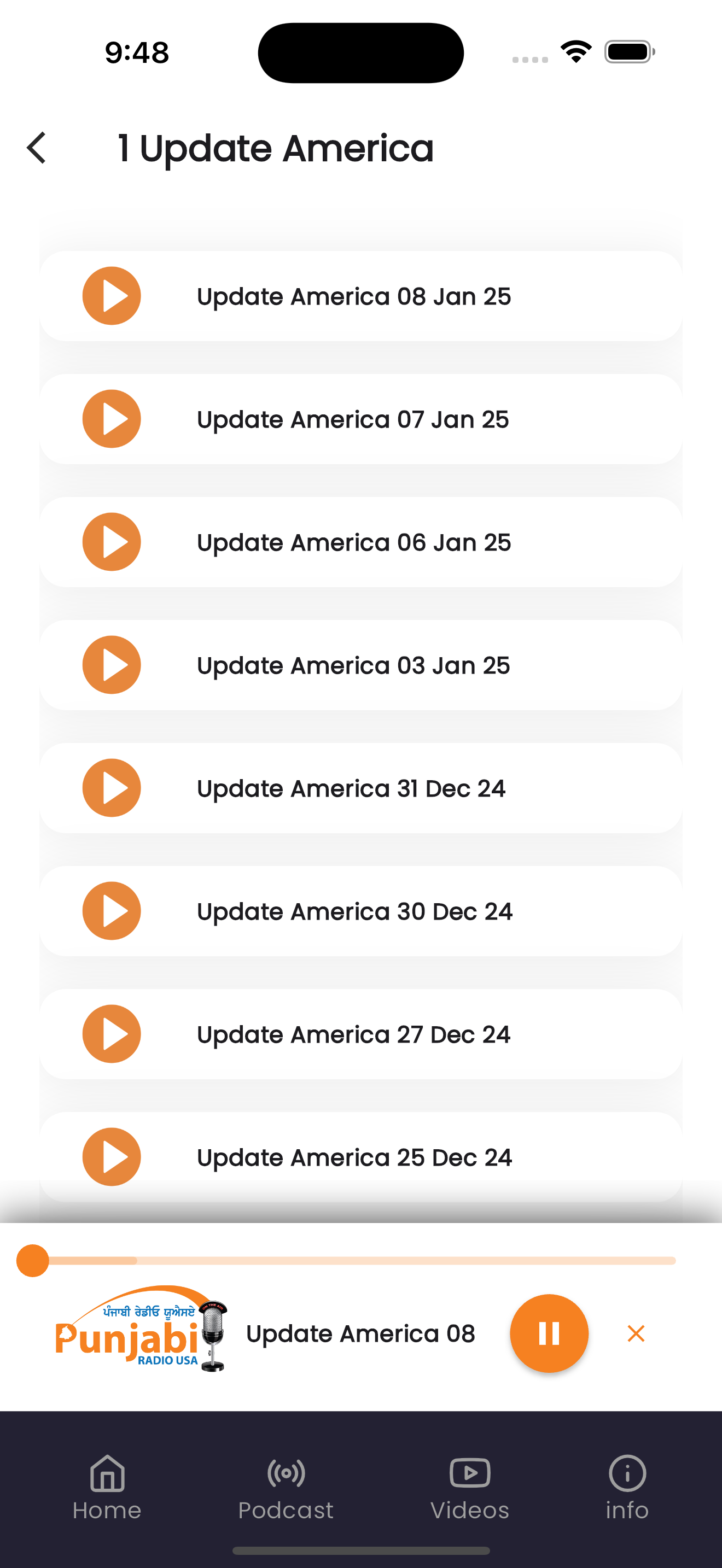Viewport: 722px width, 1568px height.
Task: Pause the currently playing episode
Action: [549, 1333]
